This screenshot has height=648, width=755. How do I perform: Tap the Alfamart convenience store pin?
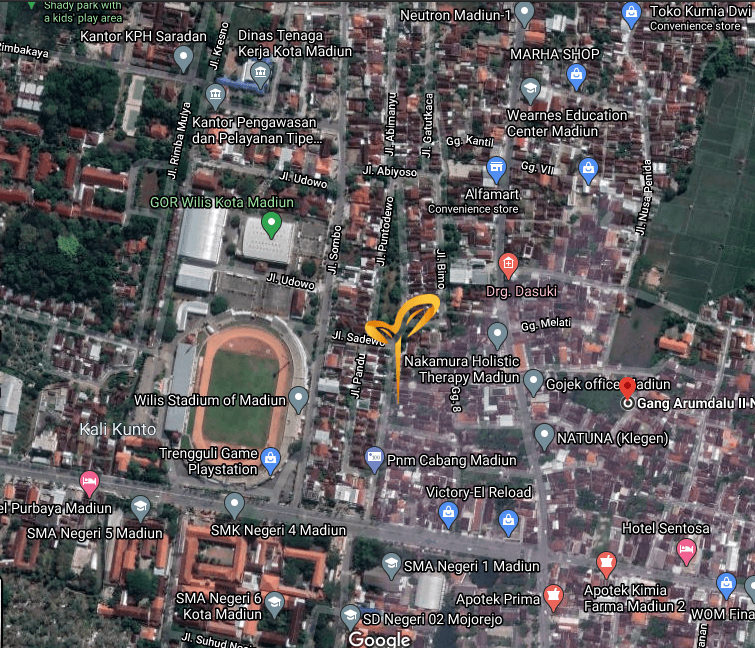(496, 168)
